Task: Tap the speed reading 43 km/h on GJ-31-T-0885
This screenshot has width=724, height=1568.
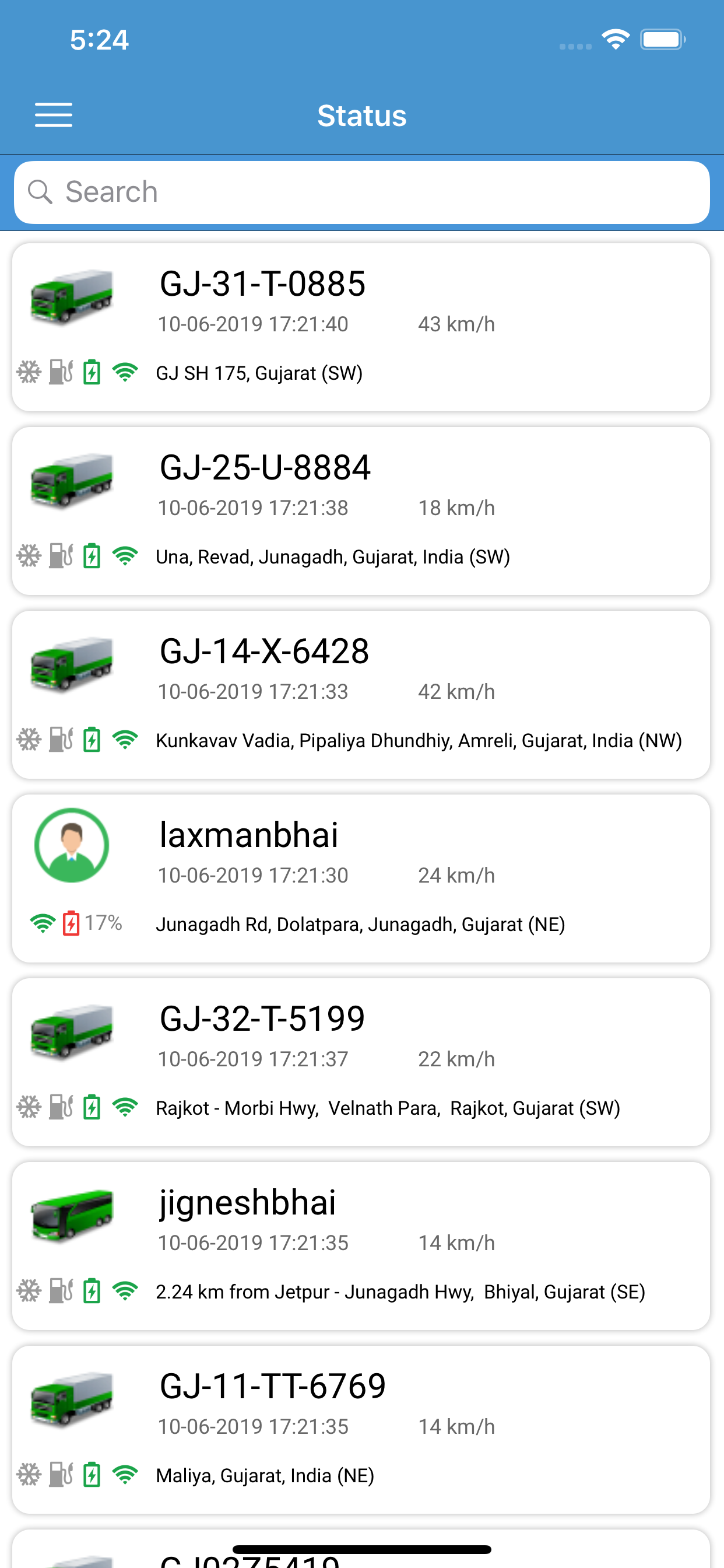Action: pyautogui.click(x=457, y=324)
